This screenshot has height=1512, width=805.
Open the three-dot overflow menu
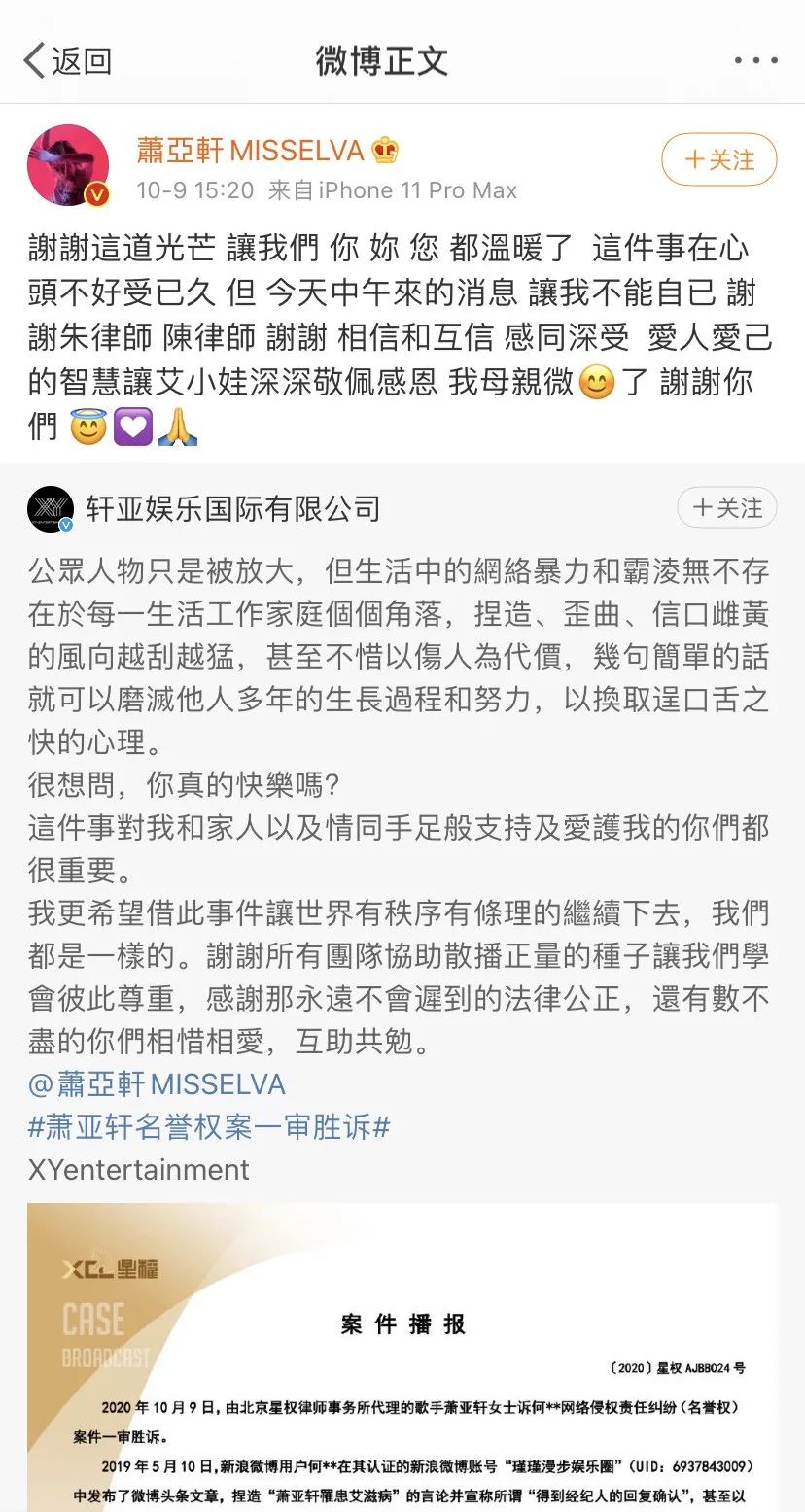pyautogui.click(x=755, y=61)
